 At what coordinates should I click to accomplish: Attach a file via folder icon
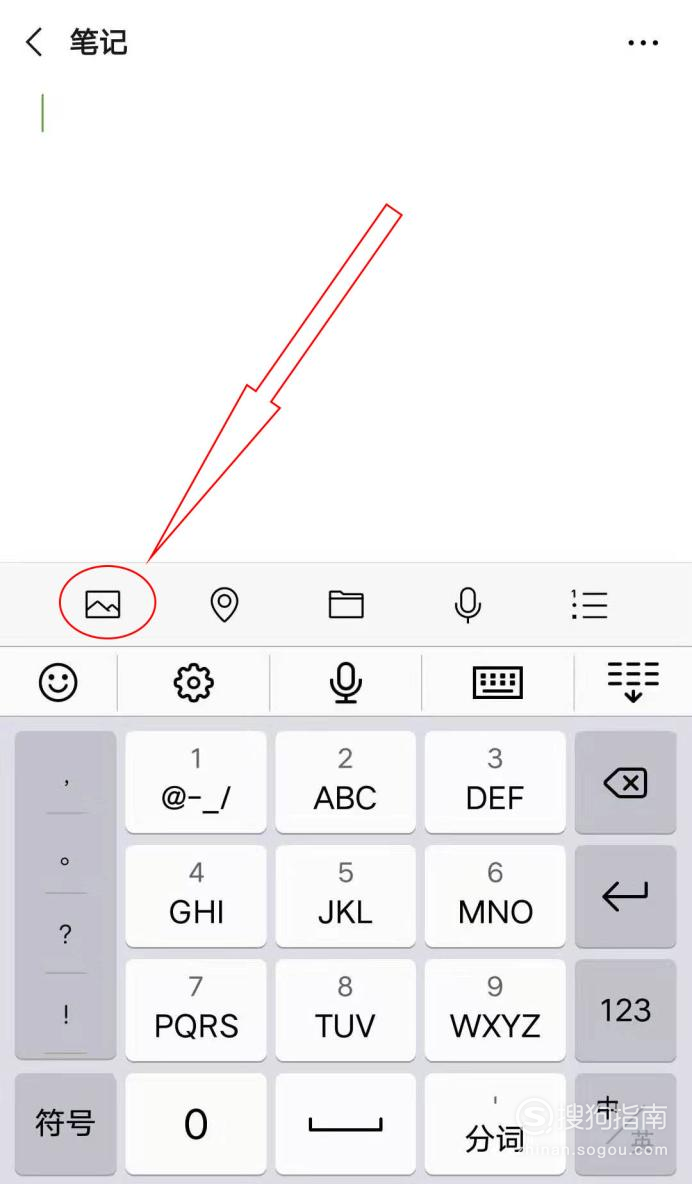[x=346, y=604]
